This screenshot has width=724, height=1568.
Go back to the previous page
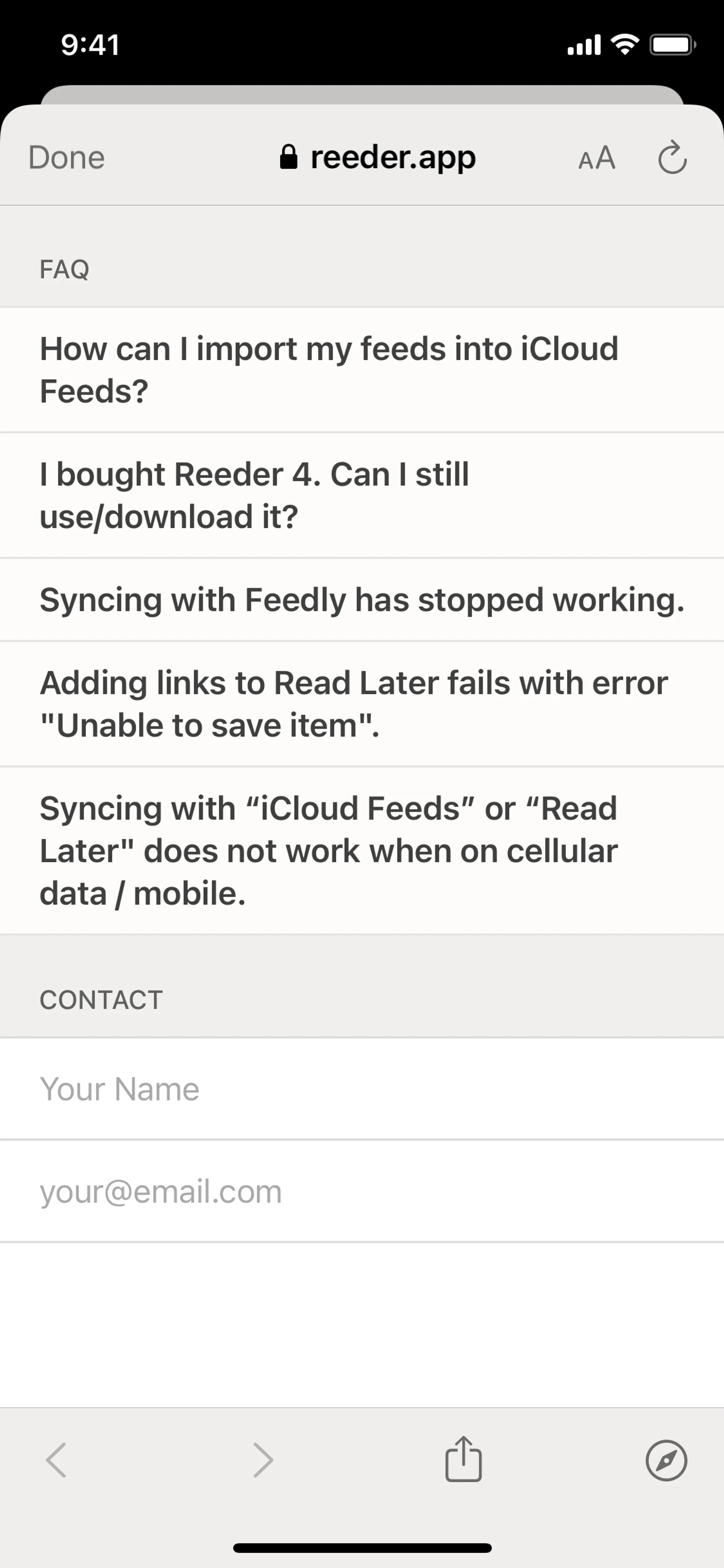pyautogui.click(x=57, y=1460)
